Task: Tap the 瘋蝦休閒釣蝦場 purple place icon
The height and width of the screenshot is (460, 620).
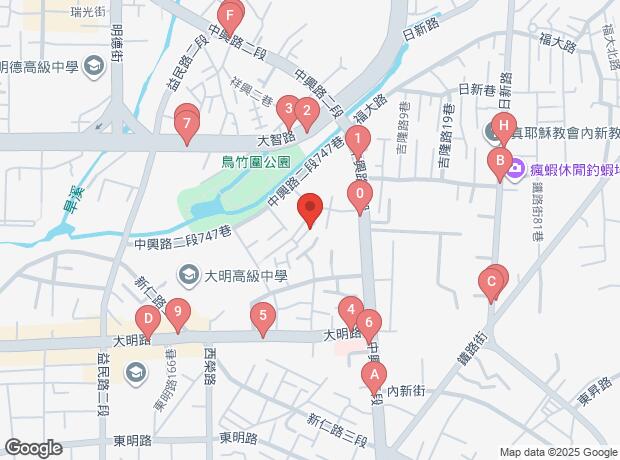Action: click(516, 171)
